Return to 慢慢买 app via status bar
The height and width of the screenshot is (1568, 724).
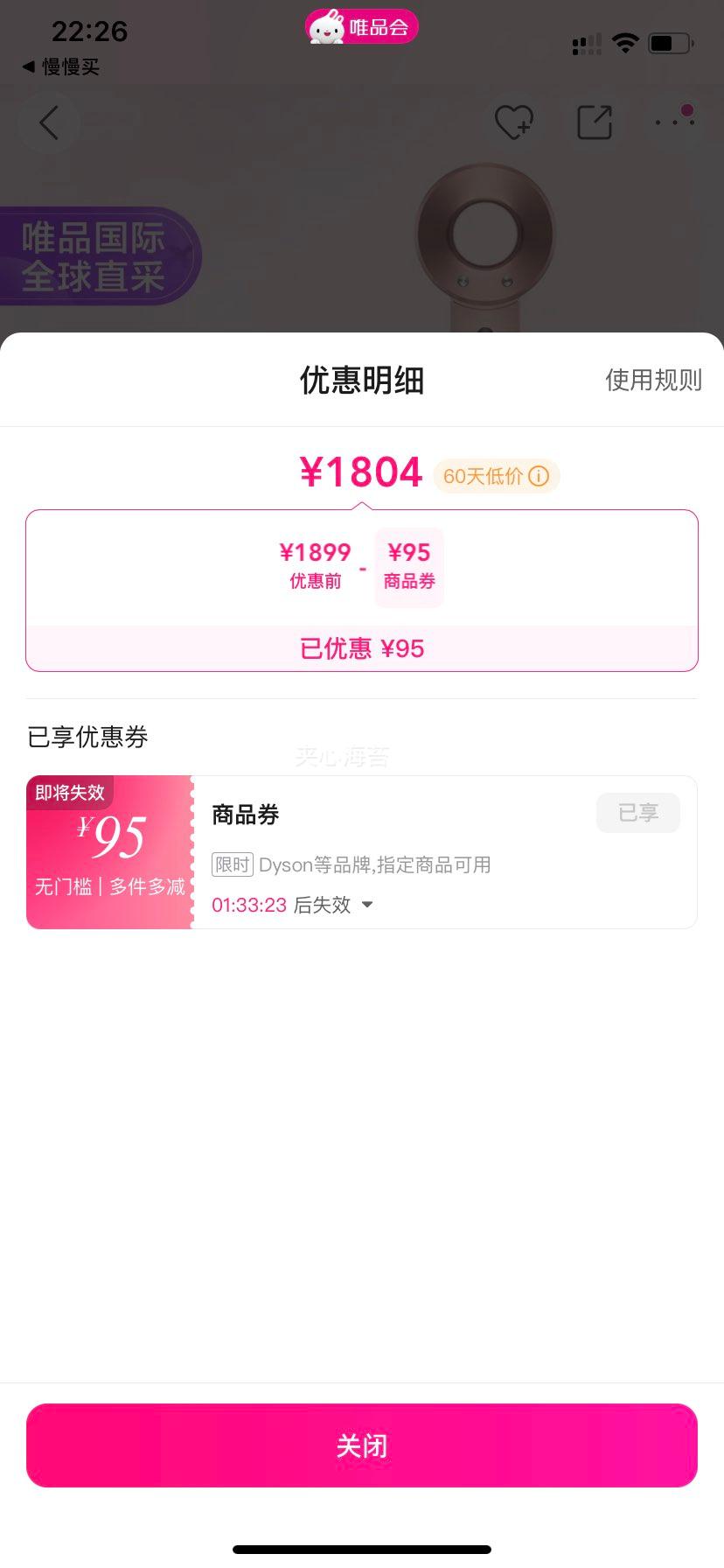61,66
